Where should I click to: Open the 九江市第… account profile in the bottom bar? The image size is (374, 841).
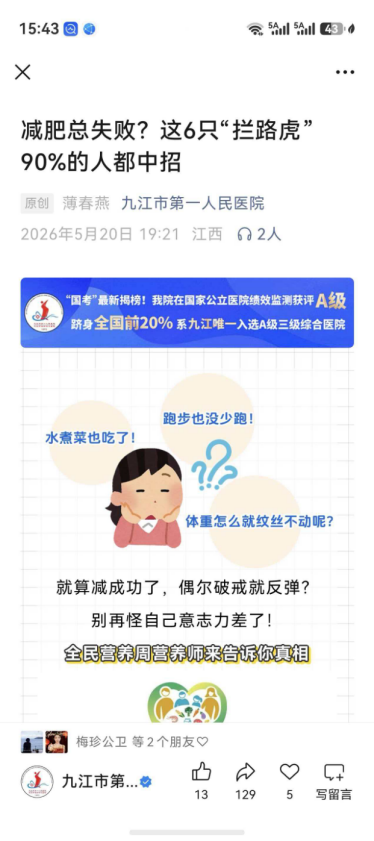point(86,781)
